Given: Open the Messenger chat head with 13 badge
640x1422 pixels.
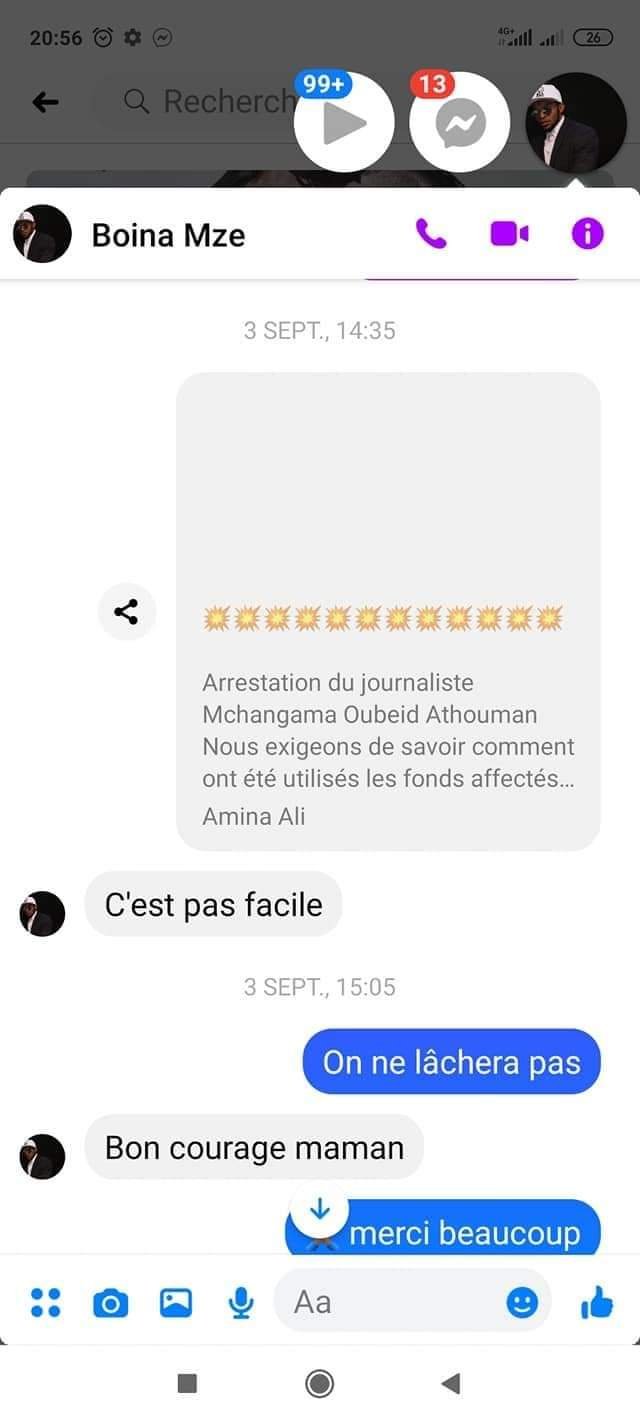Looking at the screenshot, I should coord(460,122).
